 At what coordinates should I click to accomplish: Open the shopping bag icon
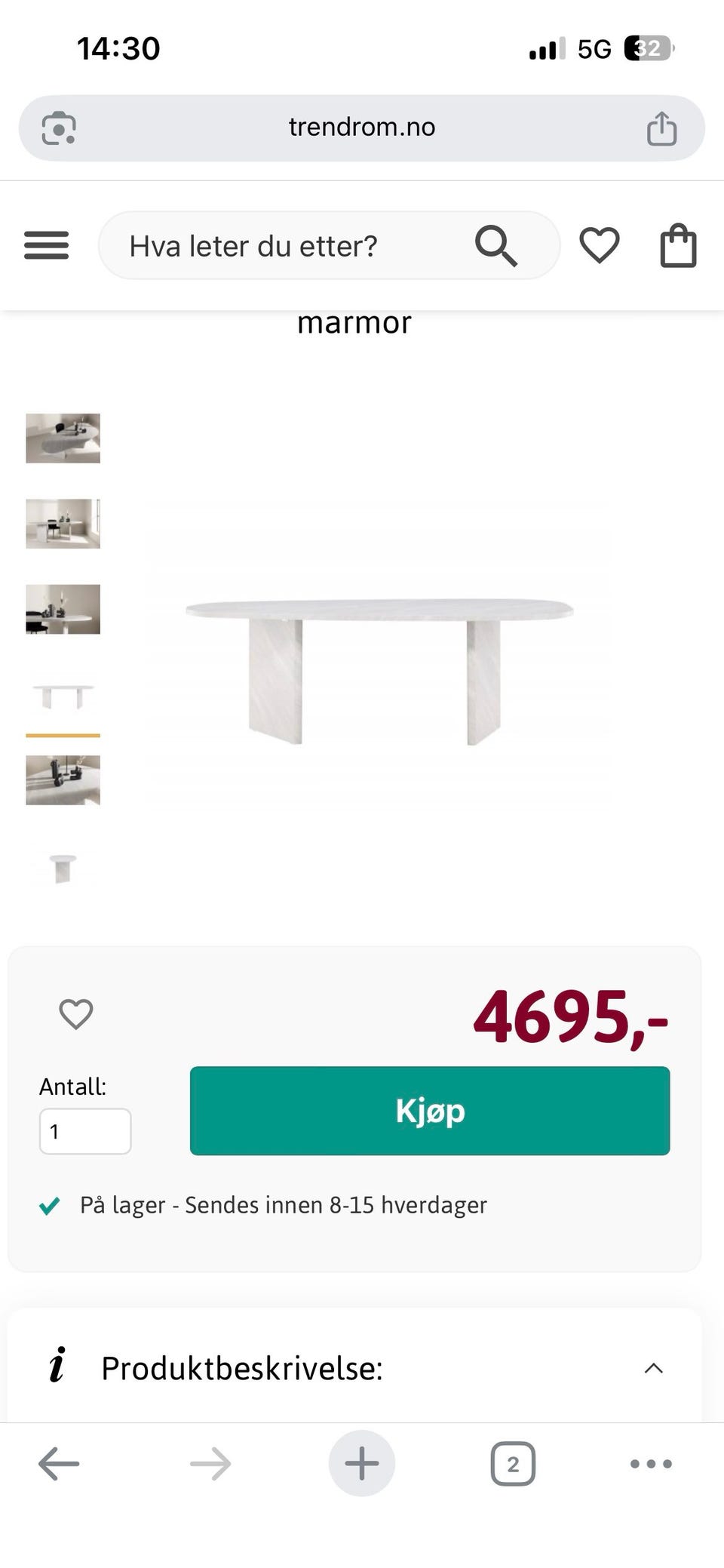(678, 245)
